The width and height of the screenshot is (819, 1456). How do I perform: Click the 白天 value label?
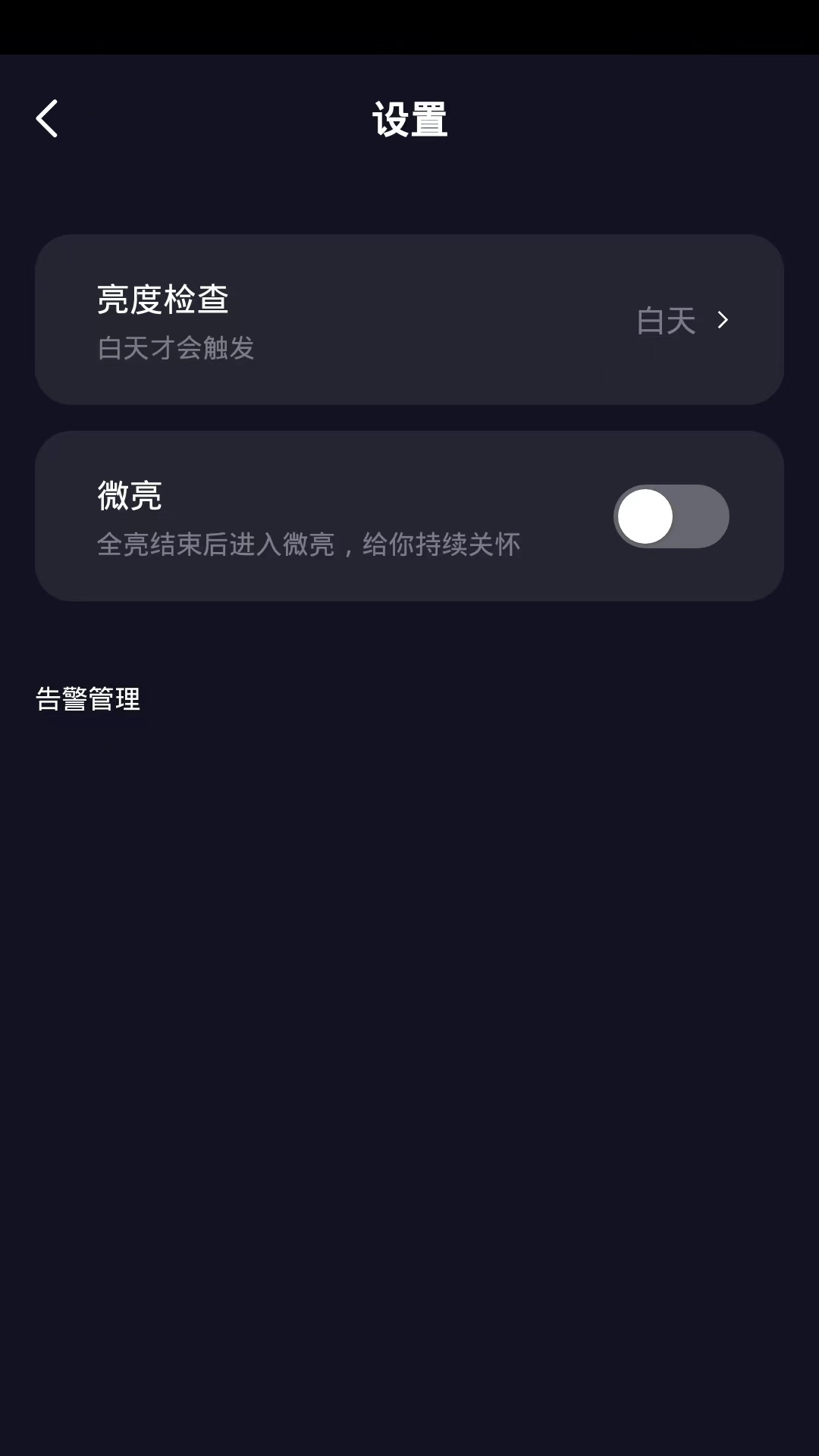coord(666,321)
